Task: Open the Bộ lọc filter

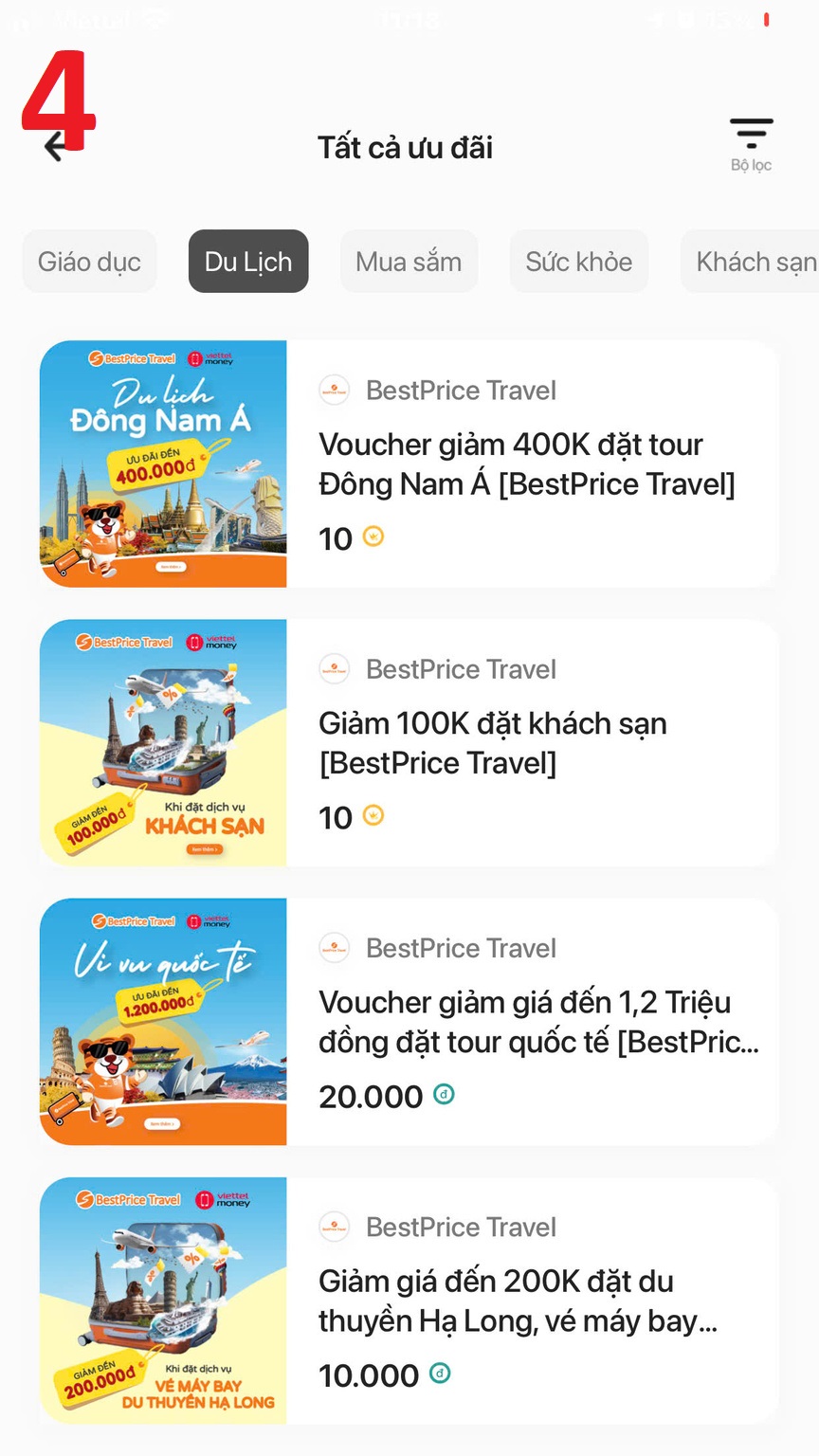Action: 751,144
